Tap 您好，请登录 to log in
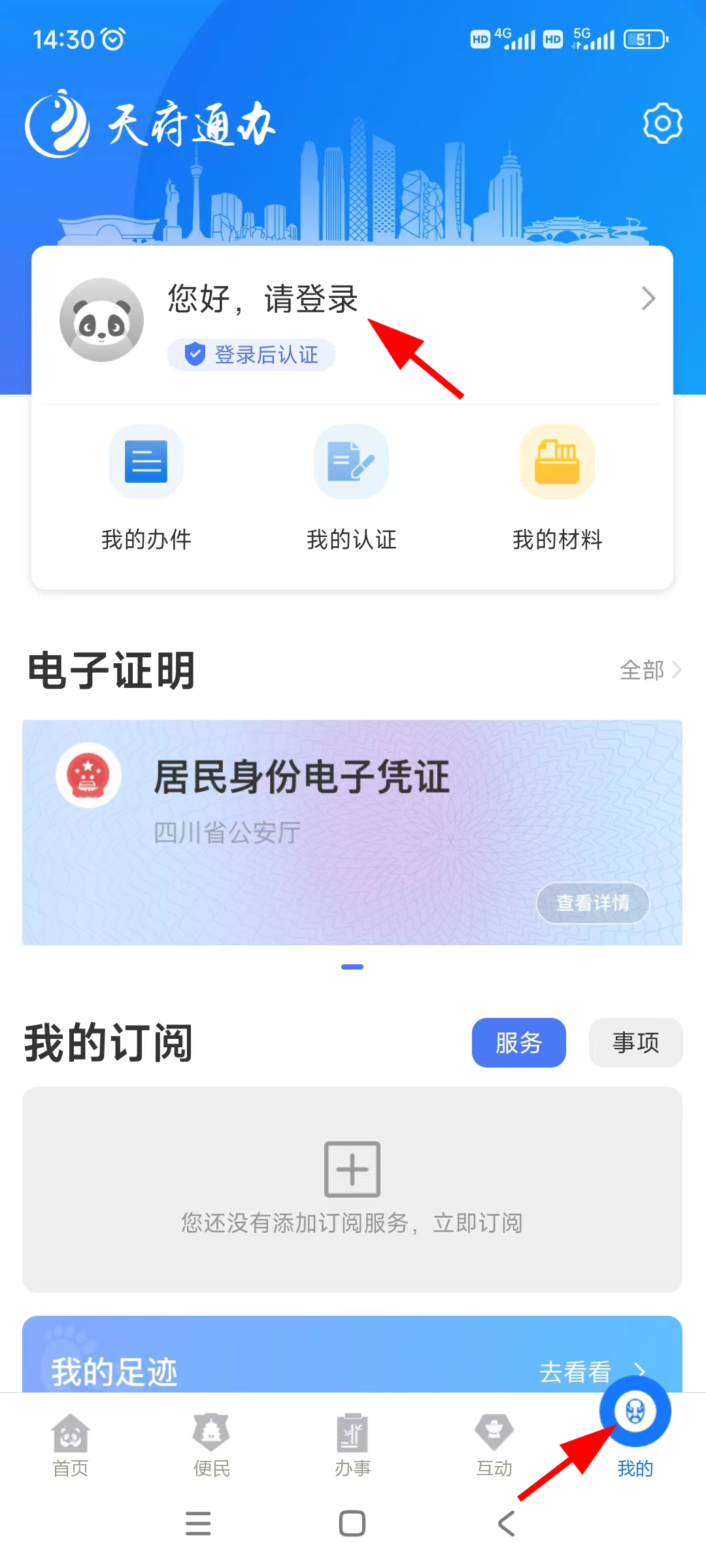This screenshot has width=706, height=1568. pyautogui.click(x=263, y=299)
